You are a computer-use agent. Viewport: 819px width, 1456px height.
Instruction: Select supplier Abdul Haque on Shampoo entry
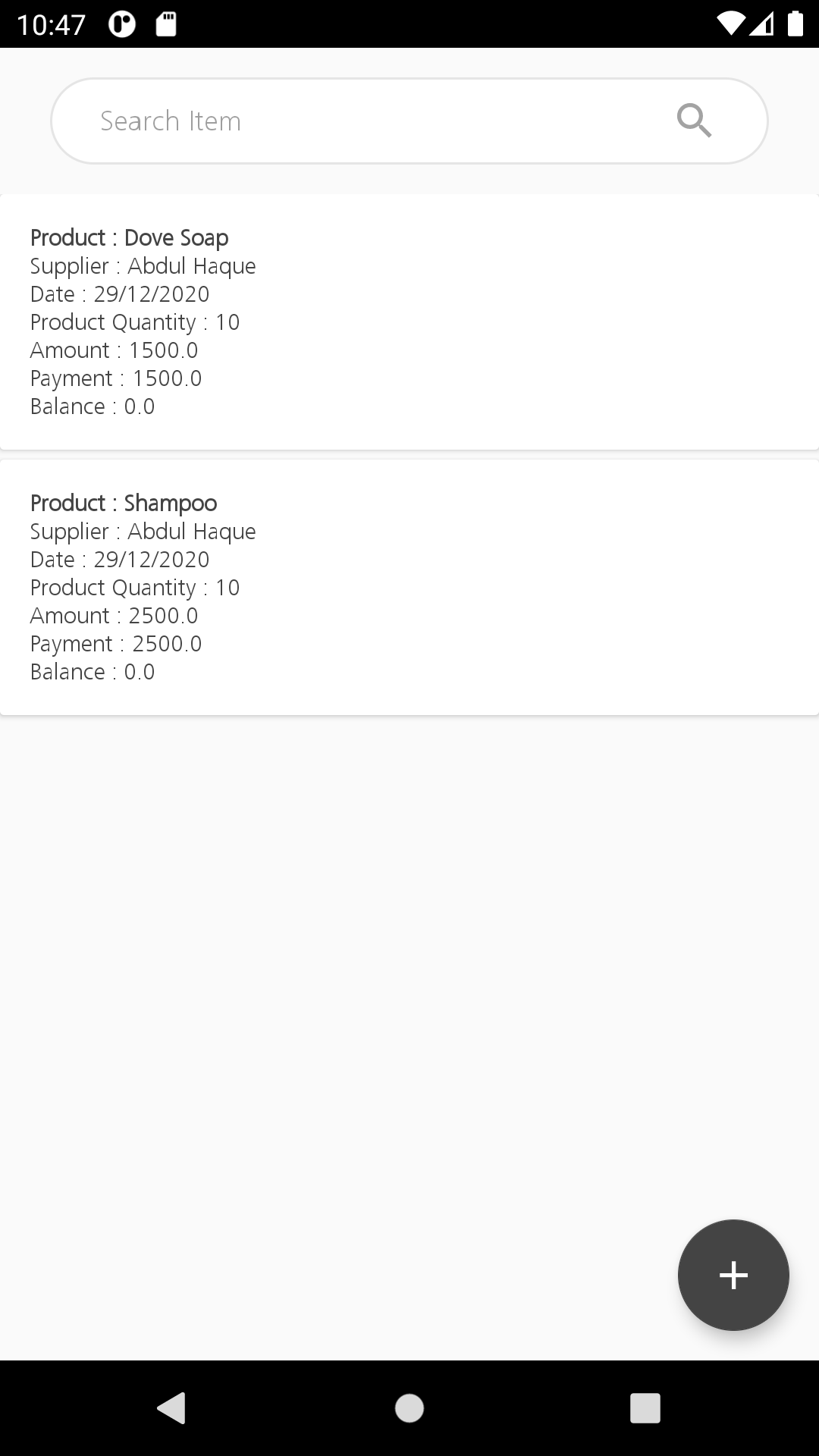143,532
